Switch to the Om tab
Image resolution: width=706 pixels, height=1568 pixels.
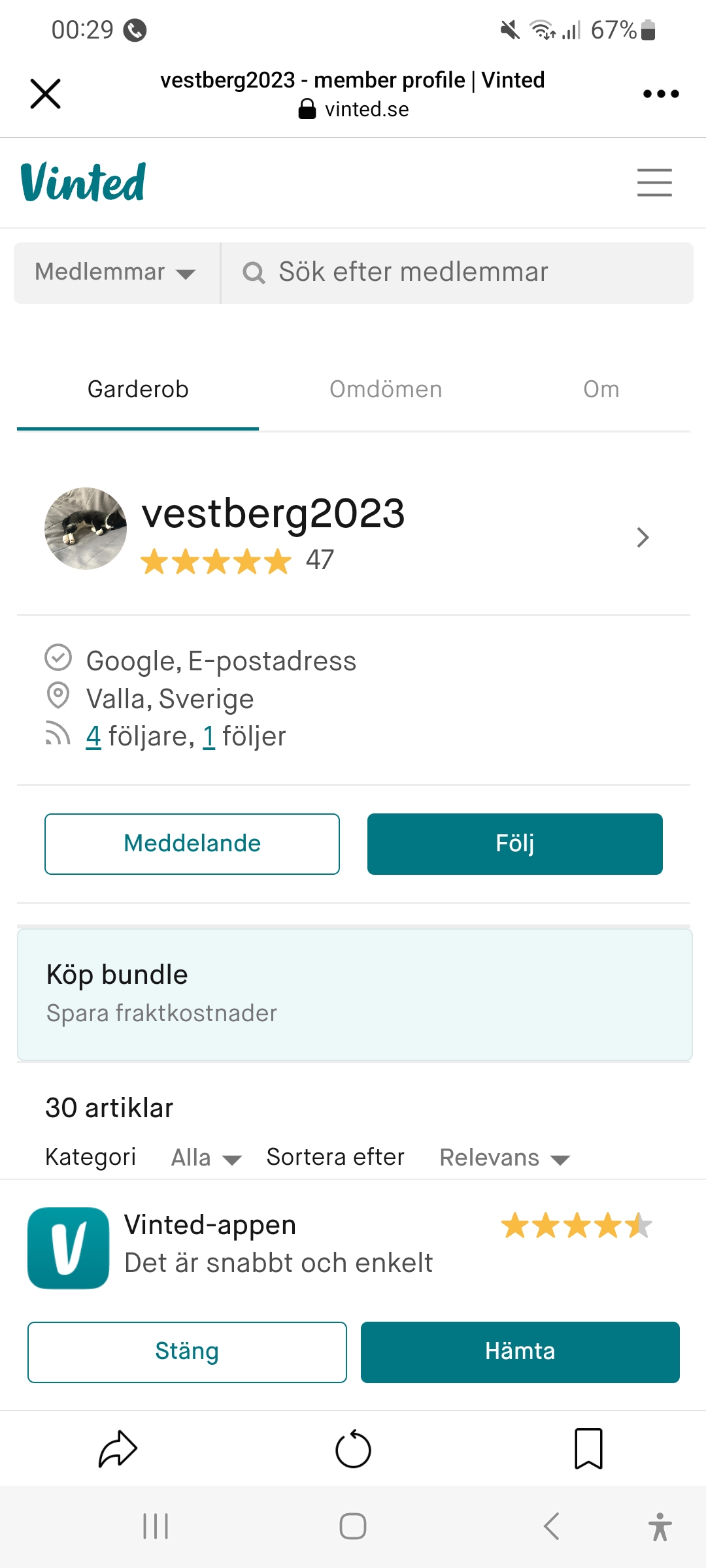click(601, 389)
